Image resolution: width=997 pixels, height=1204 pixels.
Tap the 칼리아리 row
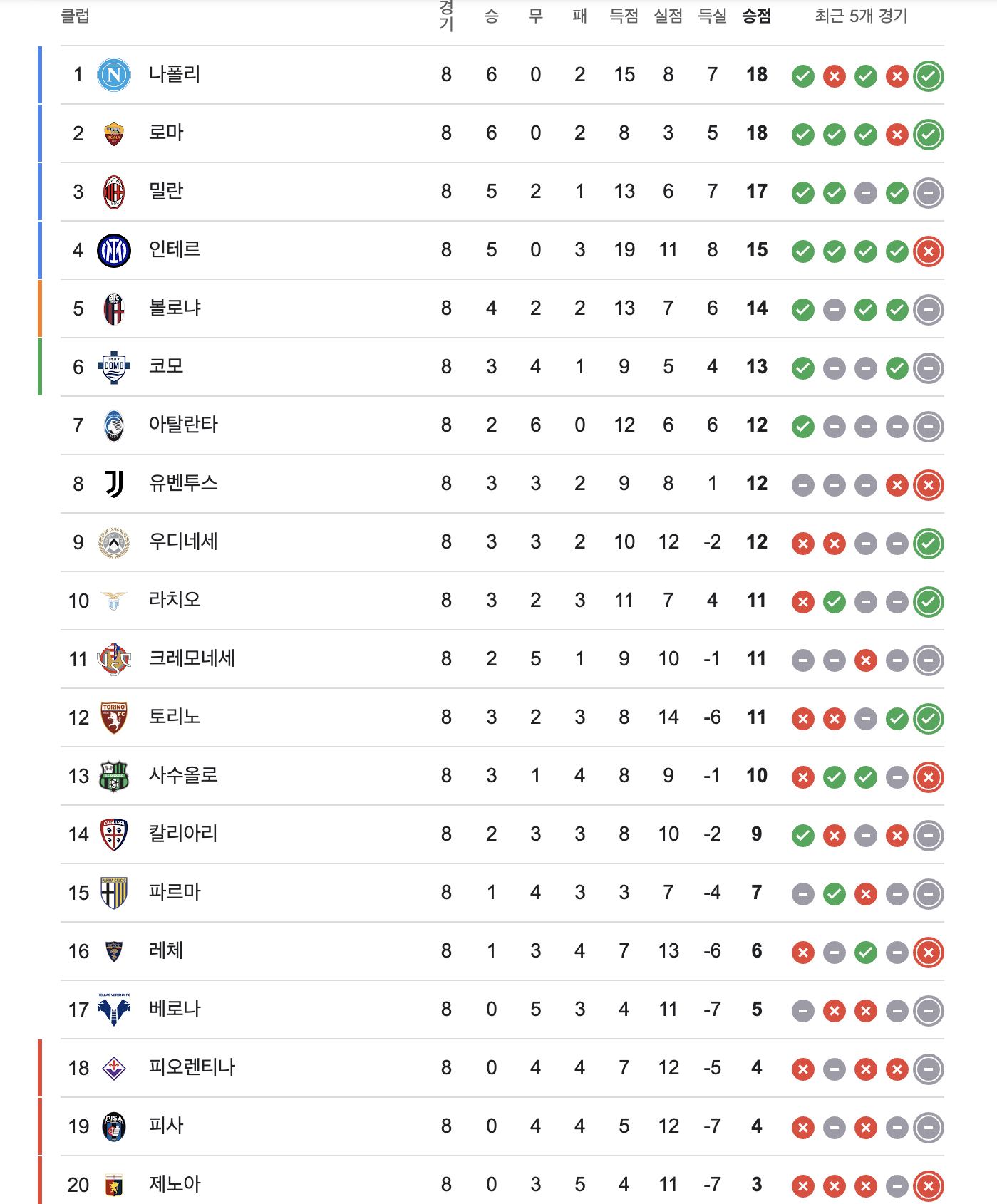click(x=182, y=834)
